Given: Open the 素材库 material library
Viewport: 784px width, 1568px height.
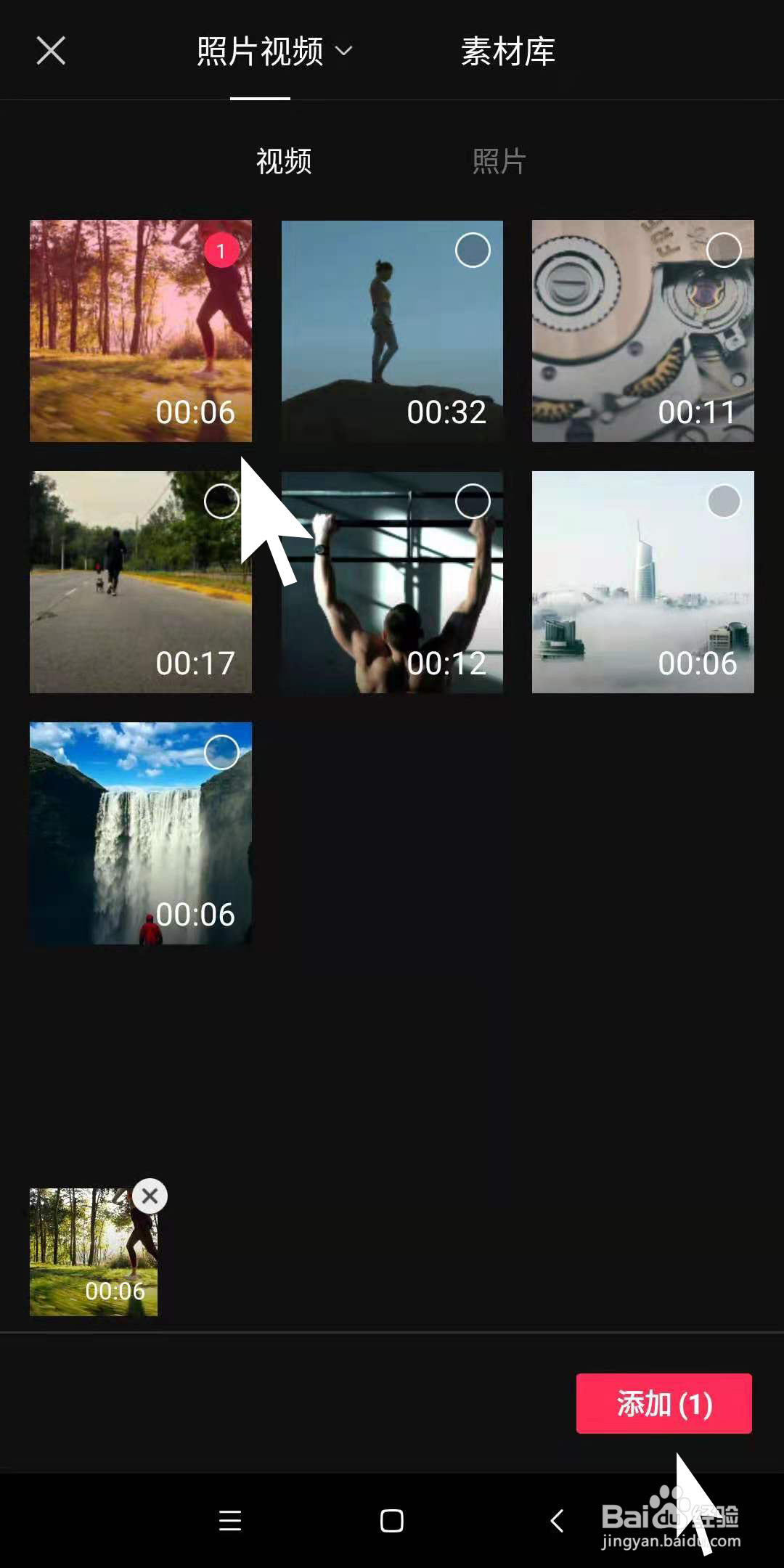Looking at the screenshot, I should (507, 52).
